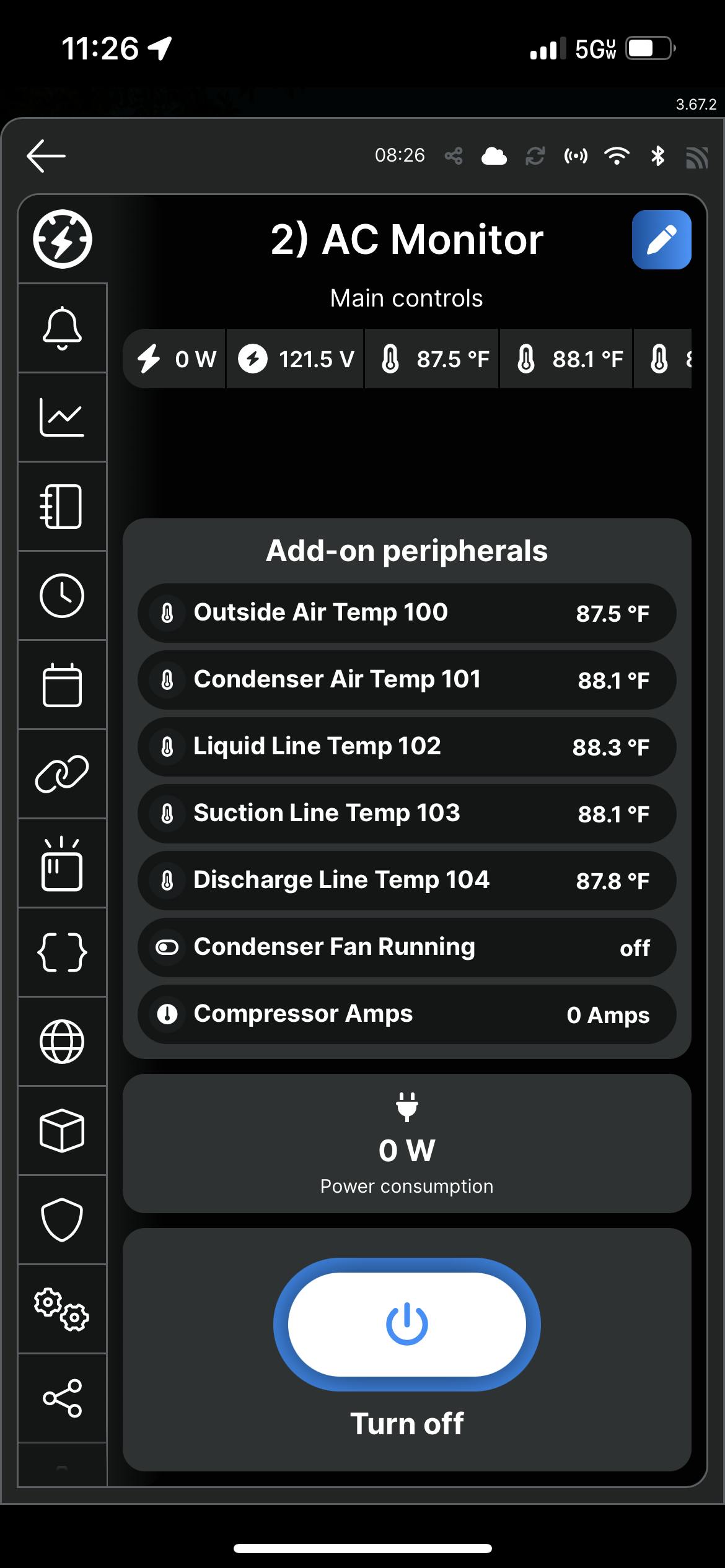The width and height of the screenshot is (725, 1568).
Task: Open the link chain tab
Action: 62,773
